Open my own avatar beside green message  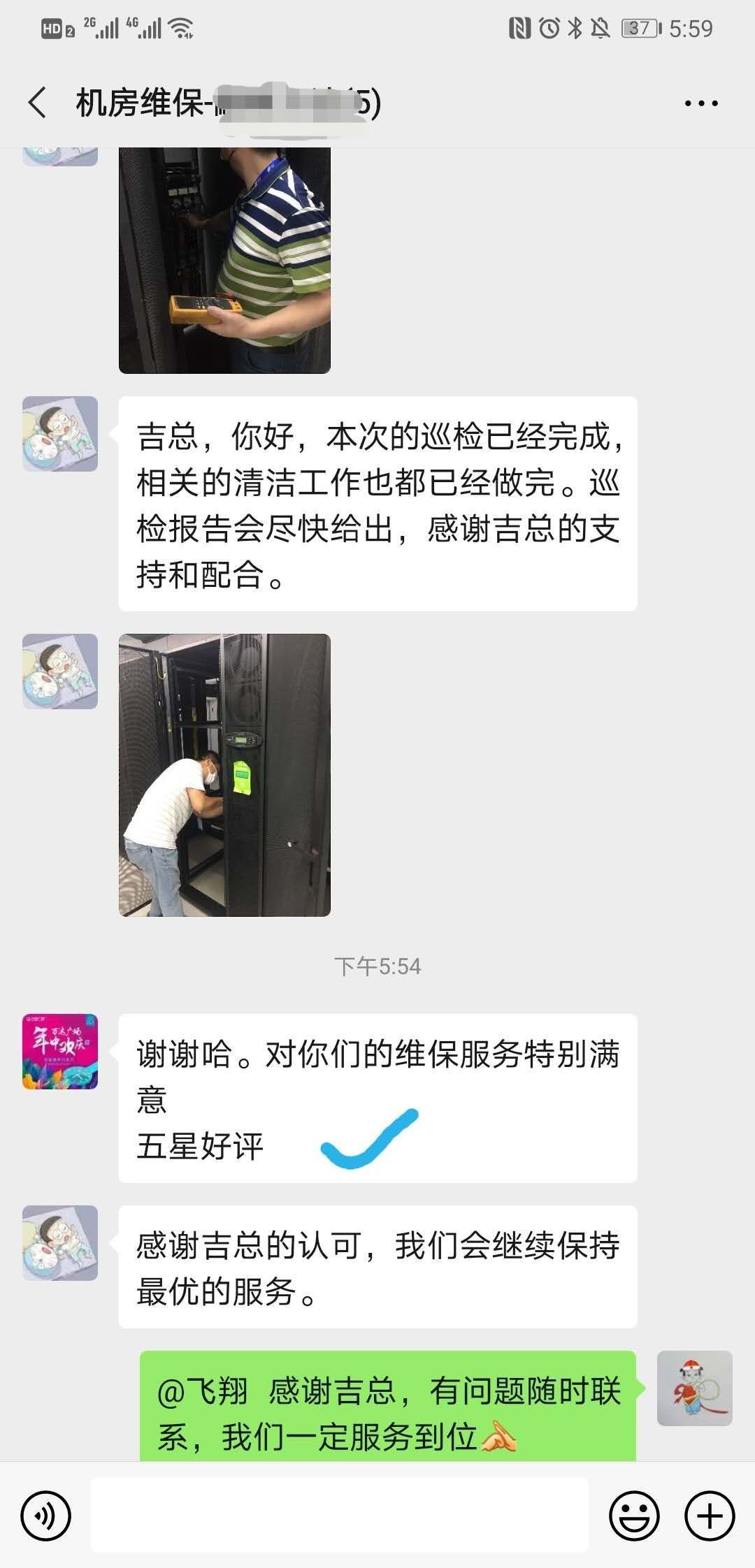[x=694, y=1388]
